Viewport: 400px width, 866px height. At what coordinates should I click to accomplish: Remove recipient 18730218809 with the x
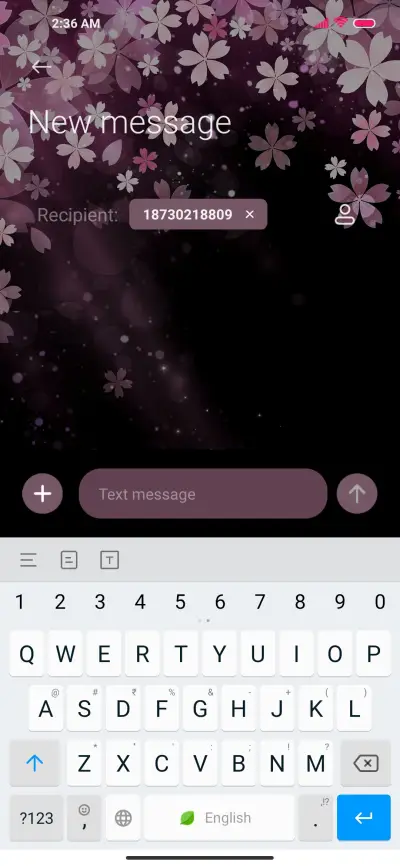tap(250, 214)
